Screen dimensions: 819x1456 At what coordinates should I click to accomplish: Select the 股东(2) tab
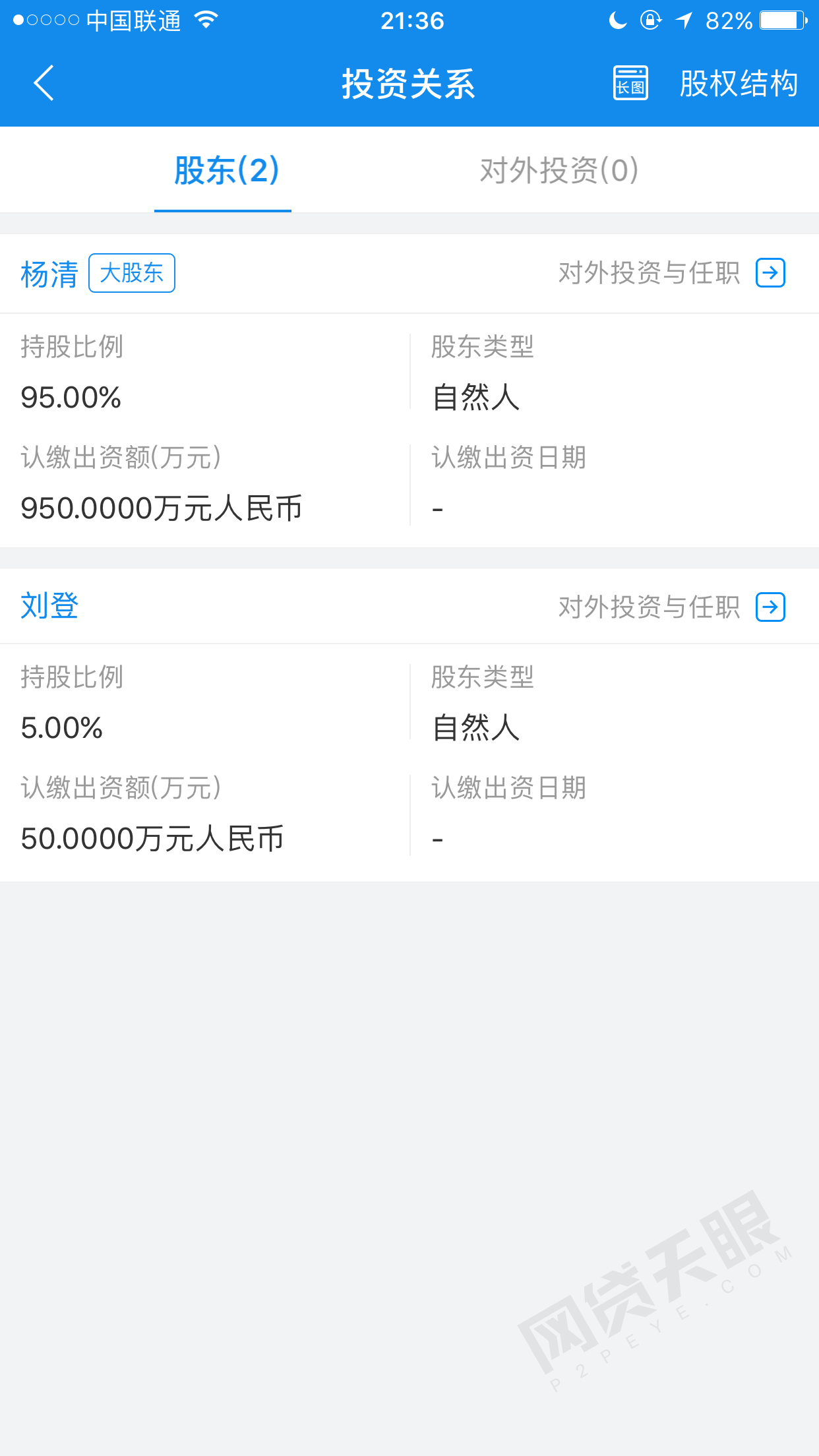pyautogui.click(x=226, y=170)
